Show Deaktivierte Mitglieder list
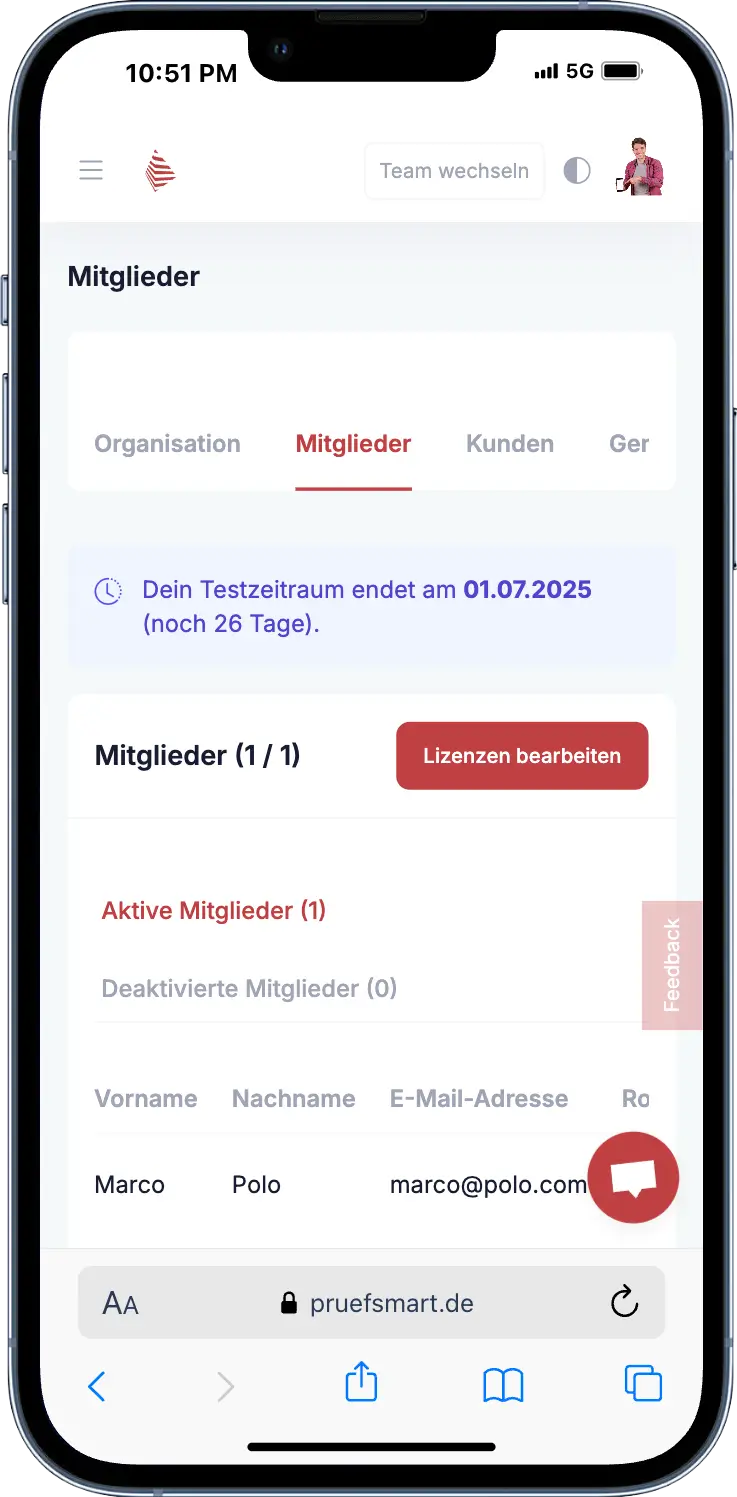Viewport: 737px width, 1497px height. (x=249, y=989)
